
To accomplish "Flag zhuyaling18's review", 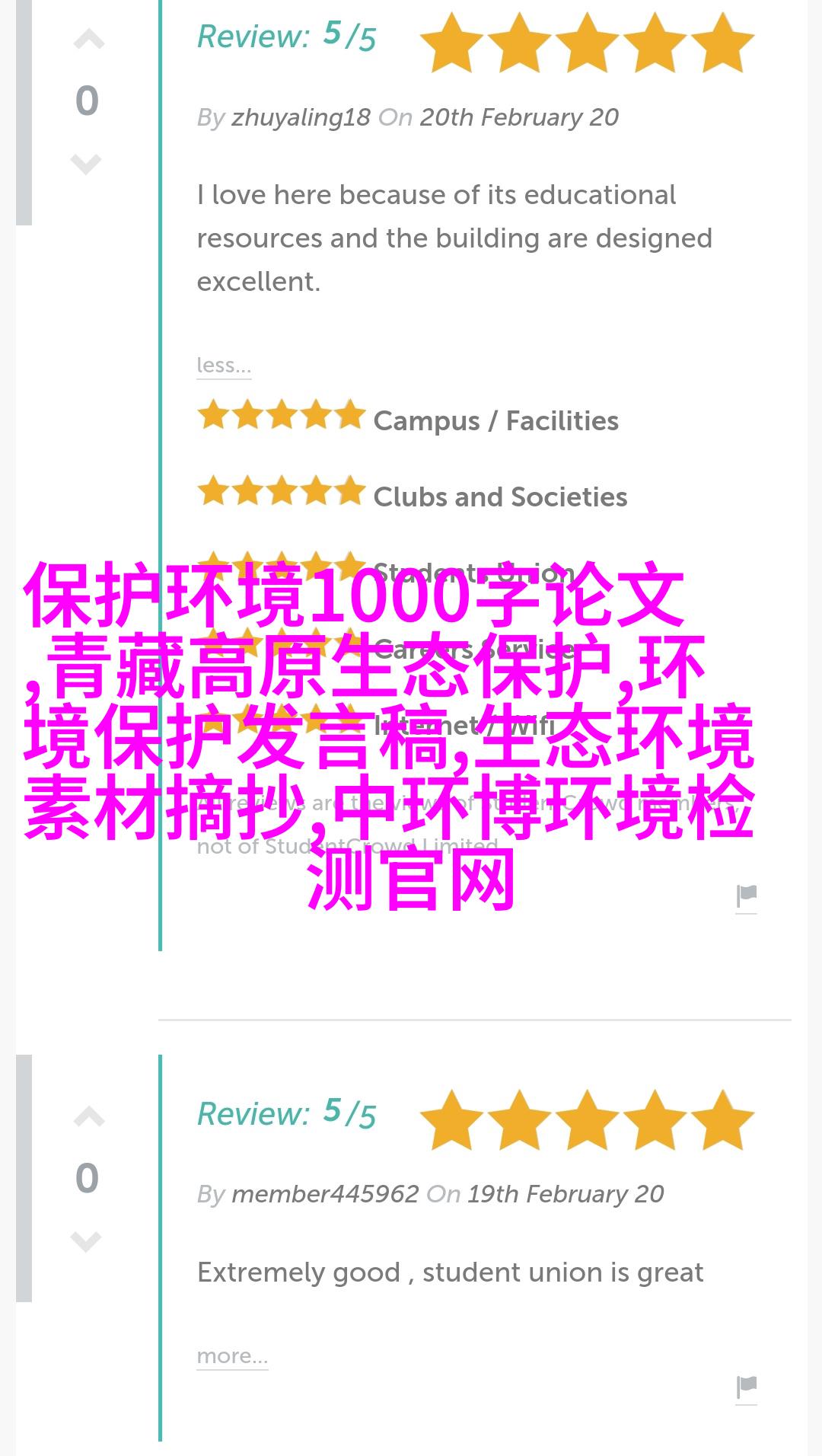I will click(747, 896).
